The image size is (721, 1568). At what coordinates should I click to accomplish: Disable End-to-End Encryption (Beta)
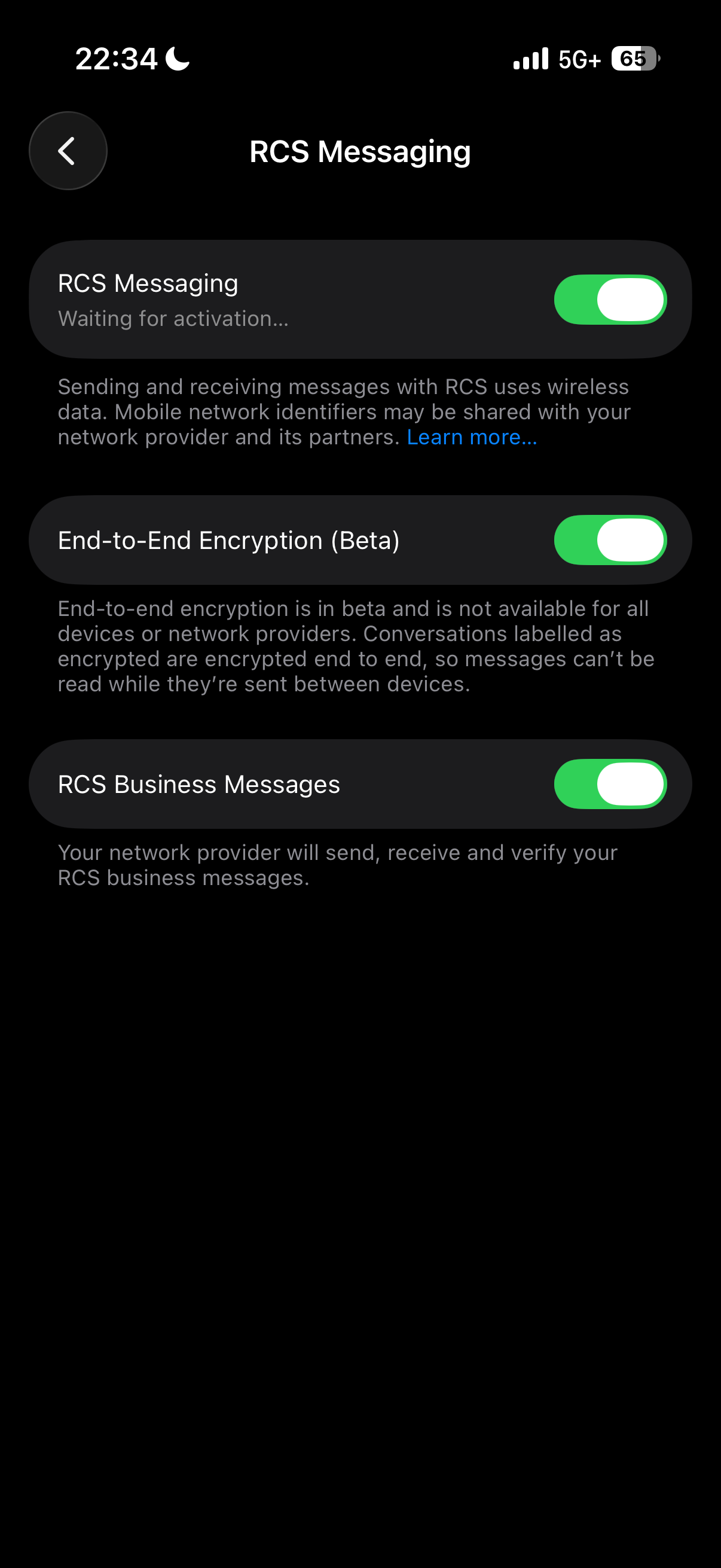[x=610, y=540]
